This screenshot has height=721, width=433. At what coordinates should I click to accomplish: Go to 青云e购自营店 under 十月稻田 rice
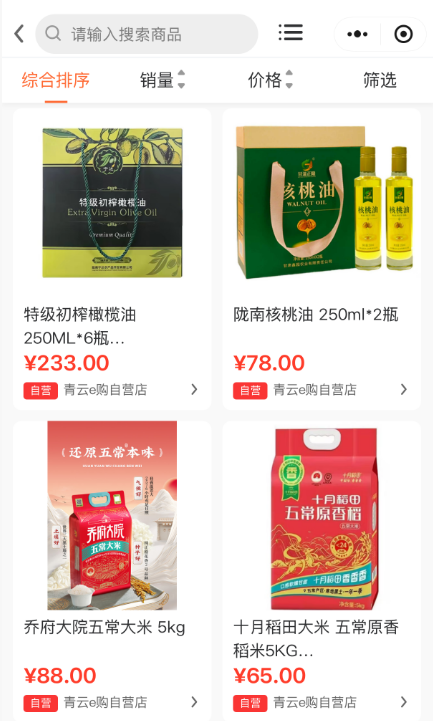[320, 702]
